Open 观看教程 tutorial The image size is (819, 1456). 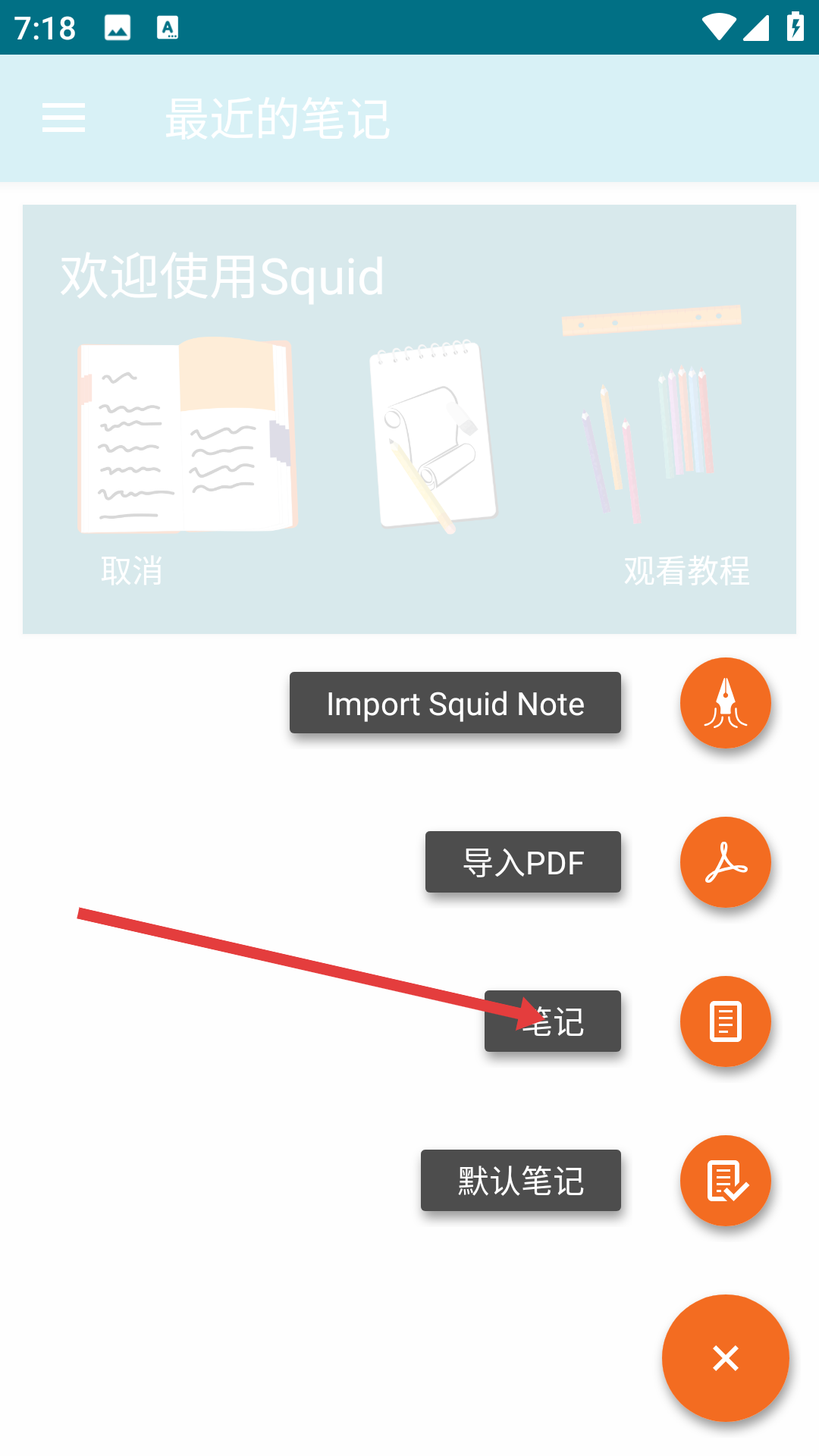pyautogui.click(x=687, y=570)
